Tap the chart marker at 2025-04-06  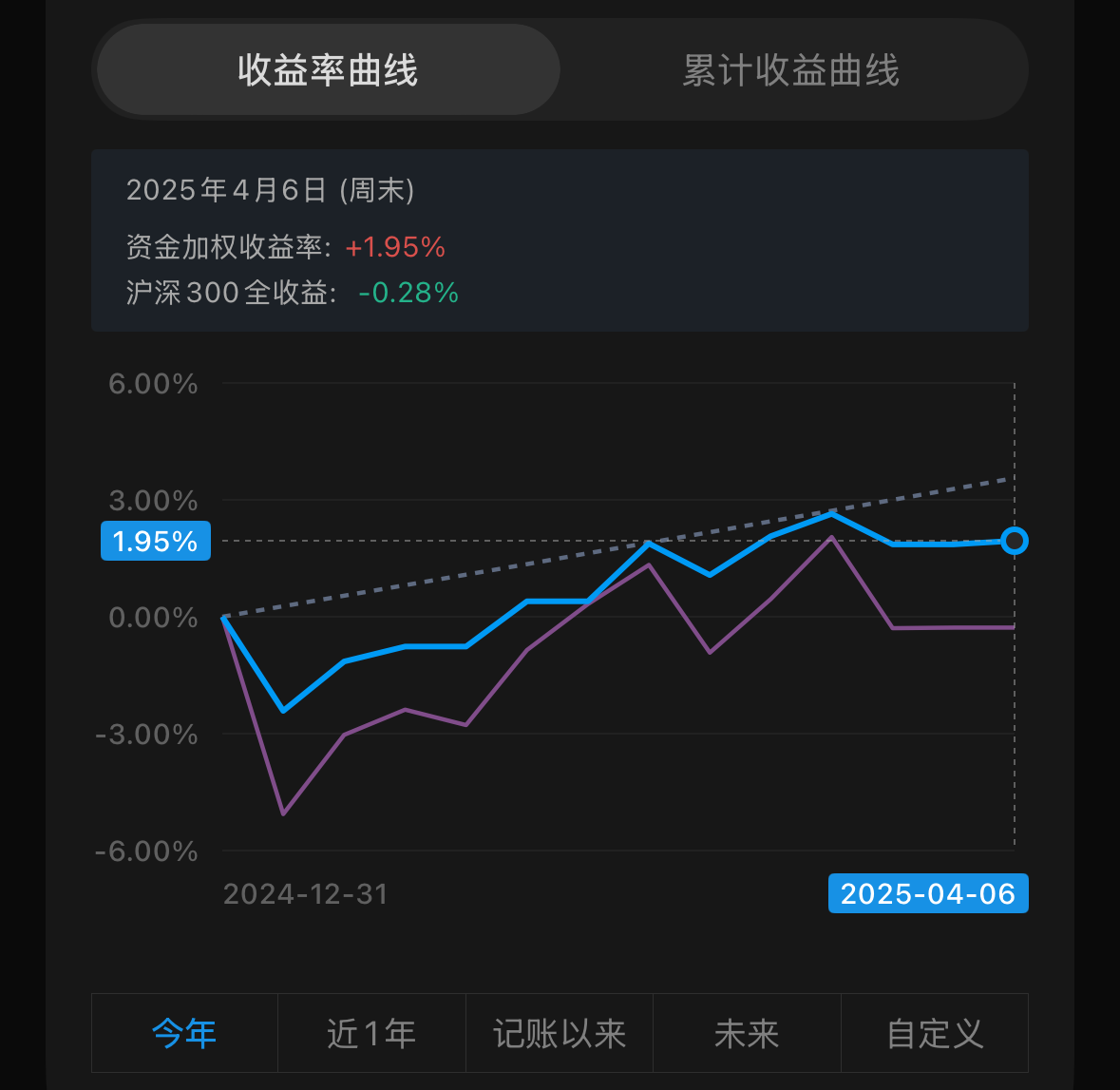[1015, 541]
